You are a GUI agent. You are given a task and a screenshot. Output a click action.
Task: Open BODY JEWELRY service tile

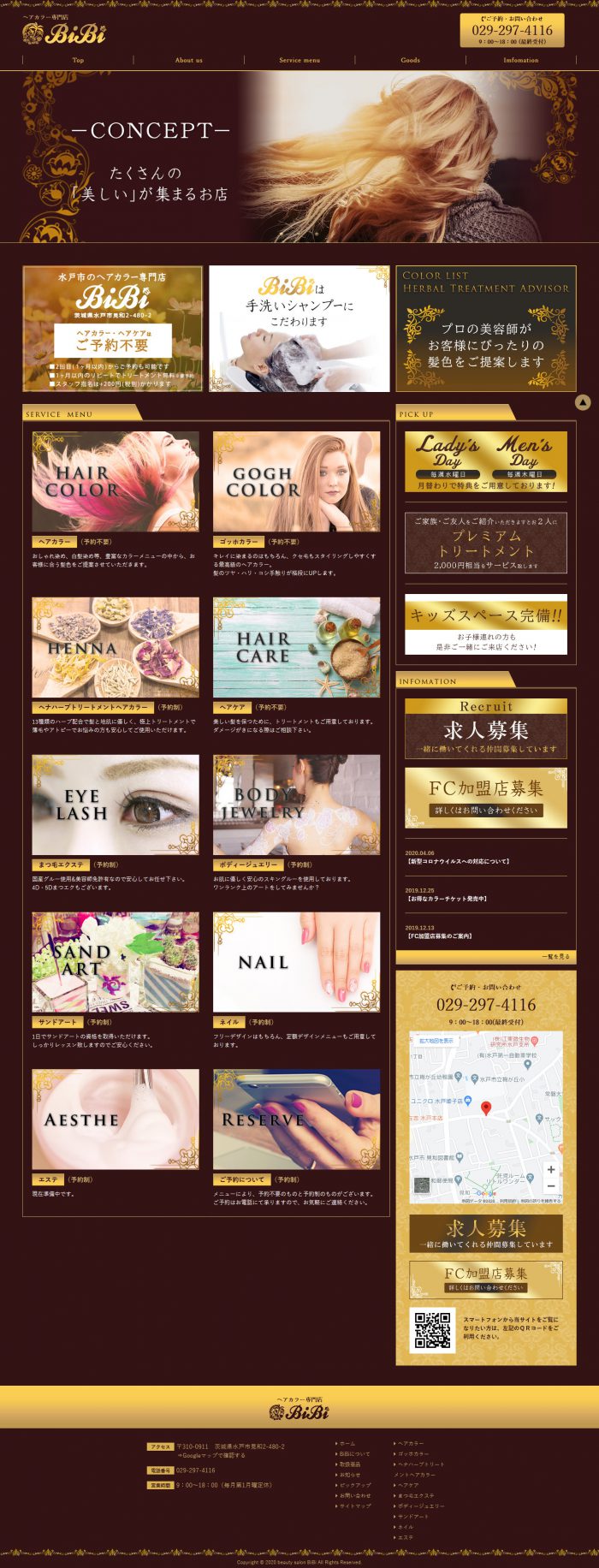296,805
